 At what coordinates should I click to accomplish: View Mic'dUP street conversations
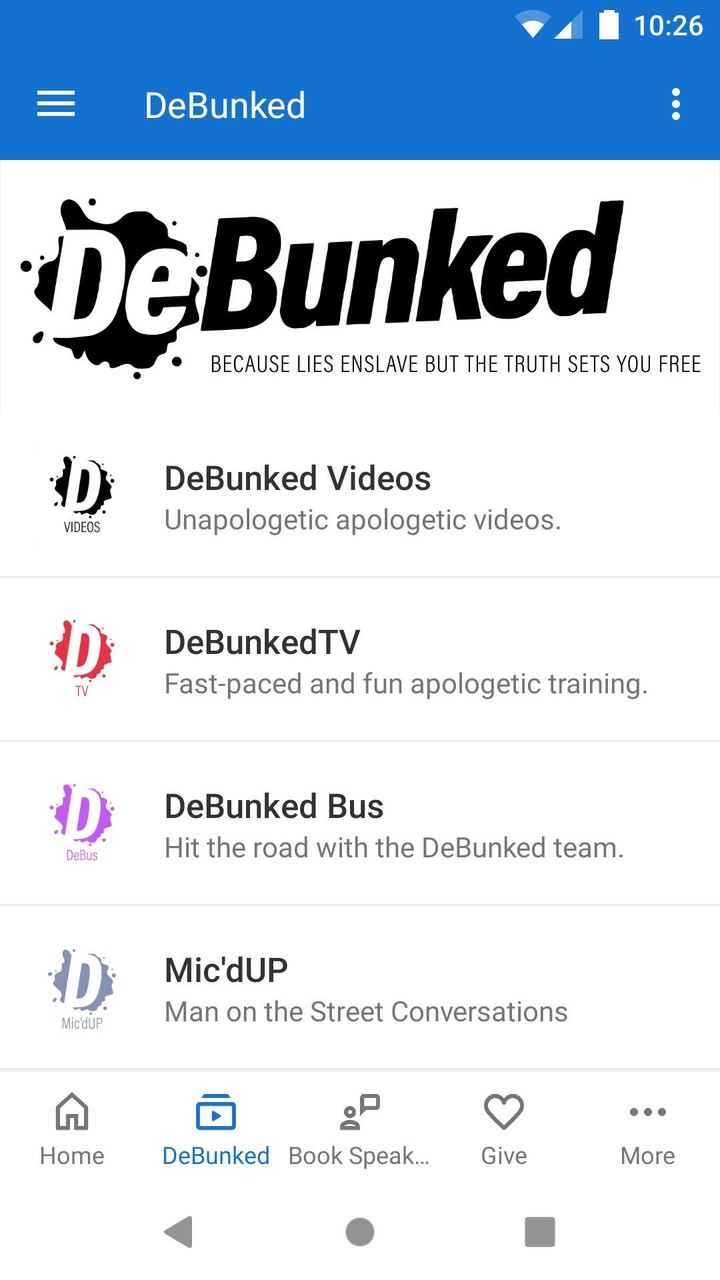(x=360, y=988)
